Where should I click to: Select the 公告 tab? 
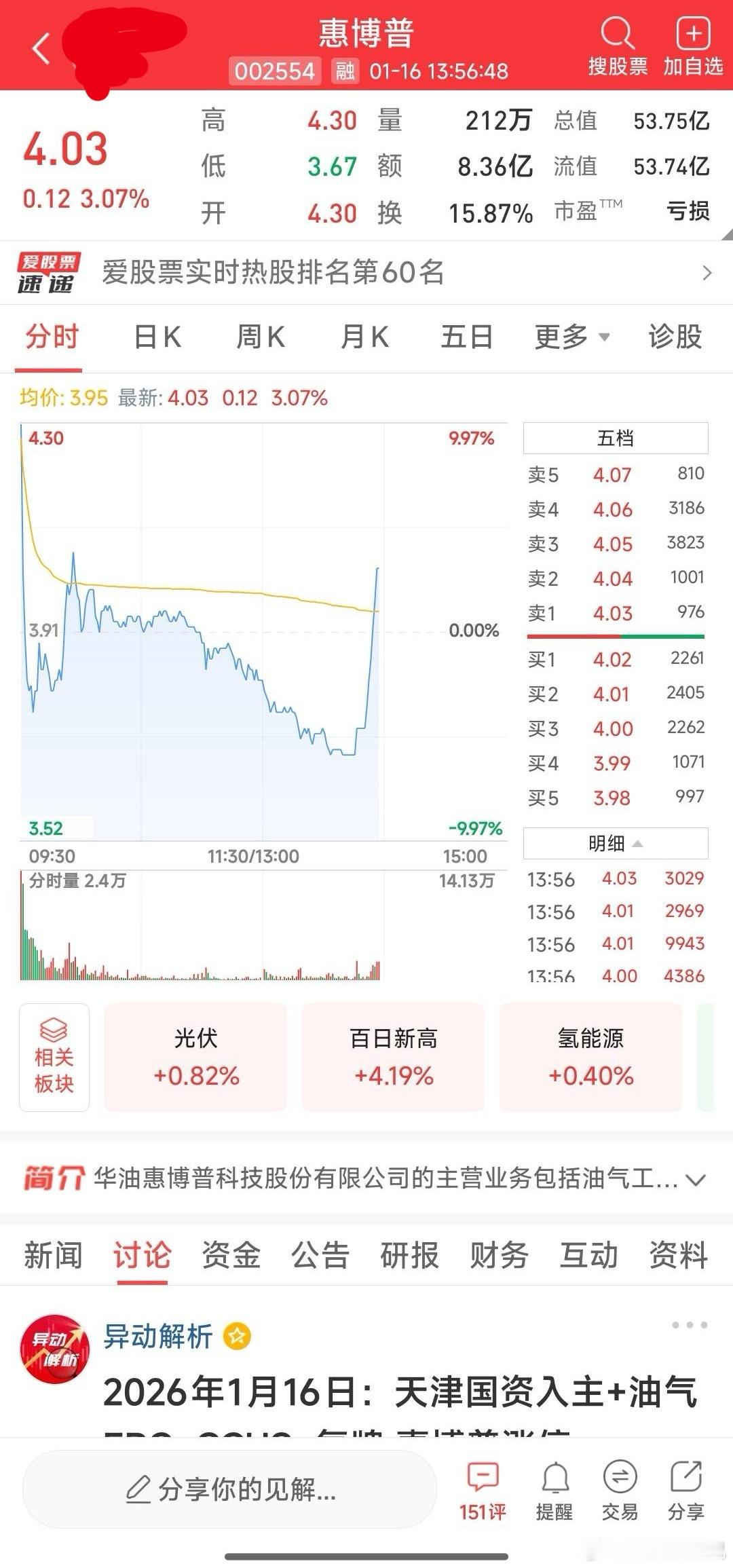click(x=320, y=1256)
